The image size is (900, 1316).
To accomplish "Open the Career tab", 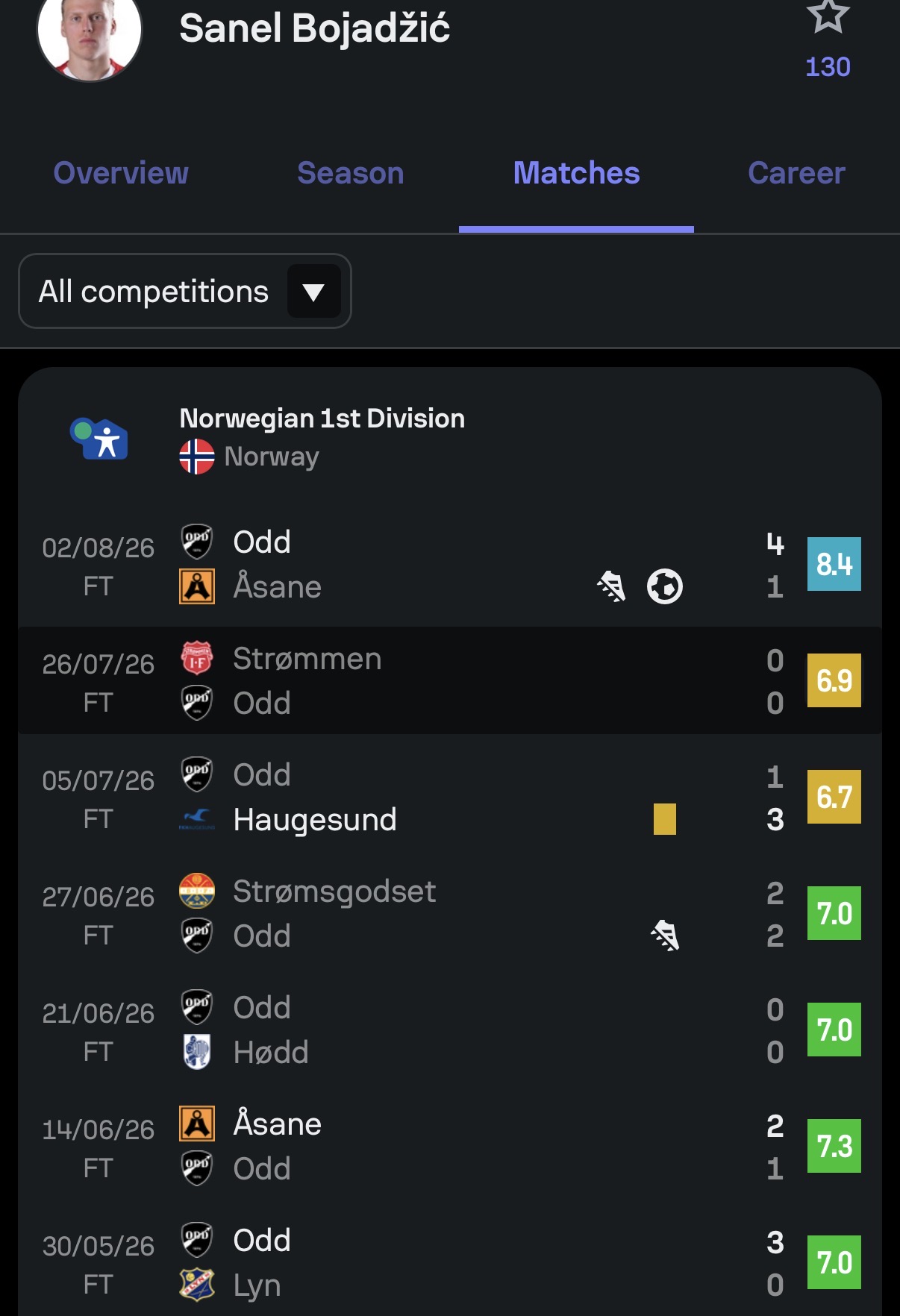I will point(796,173).
